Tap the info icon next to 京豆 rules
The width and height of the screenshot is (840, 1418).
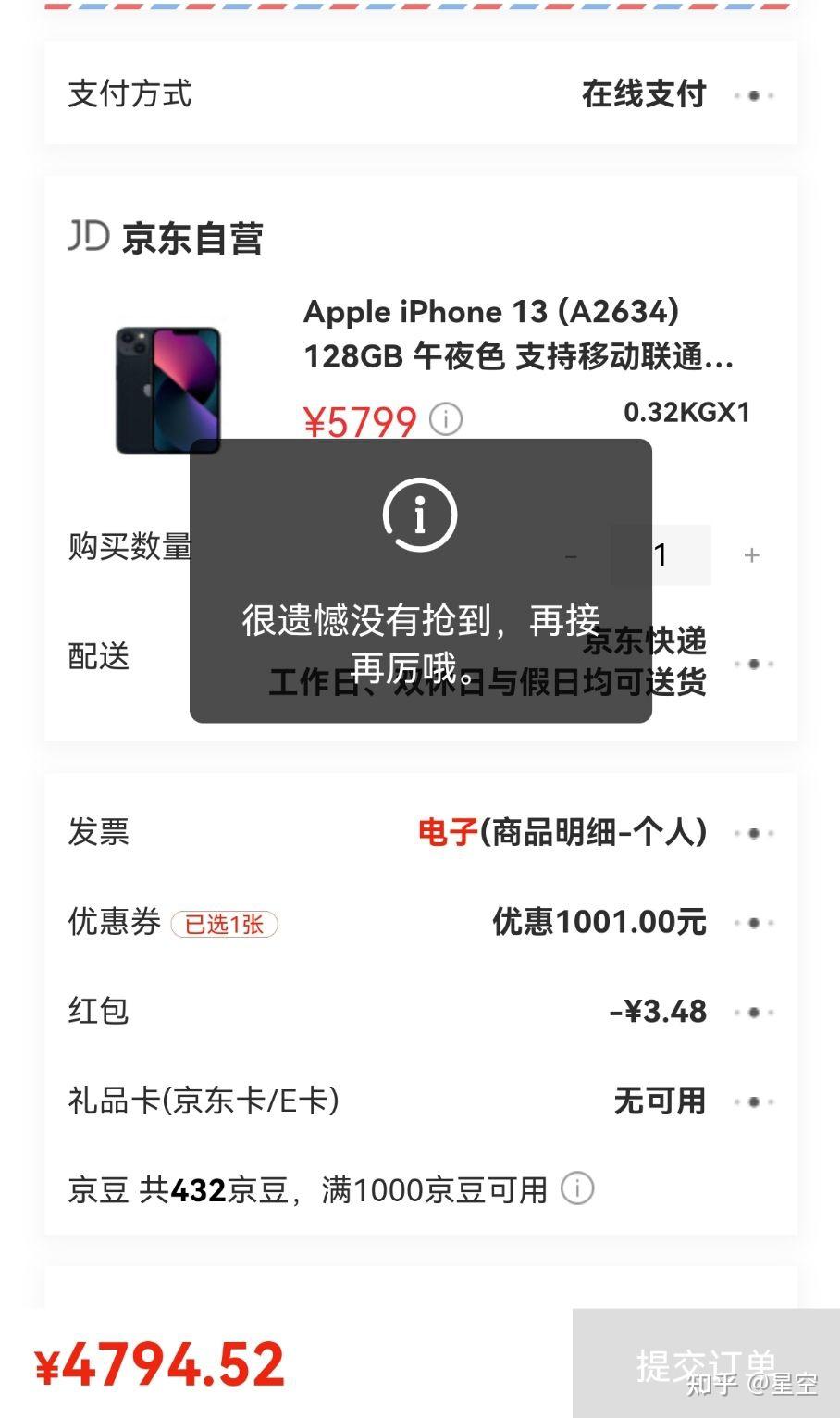click(577, 1188)
